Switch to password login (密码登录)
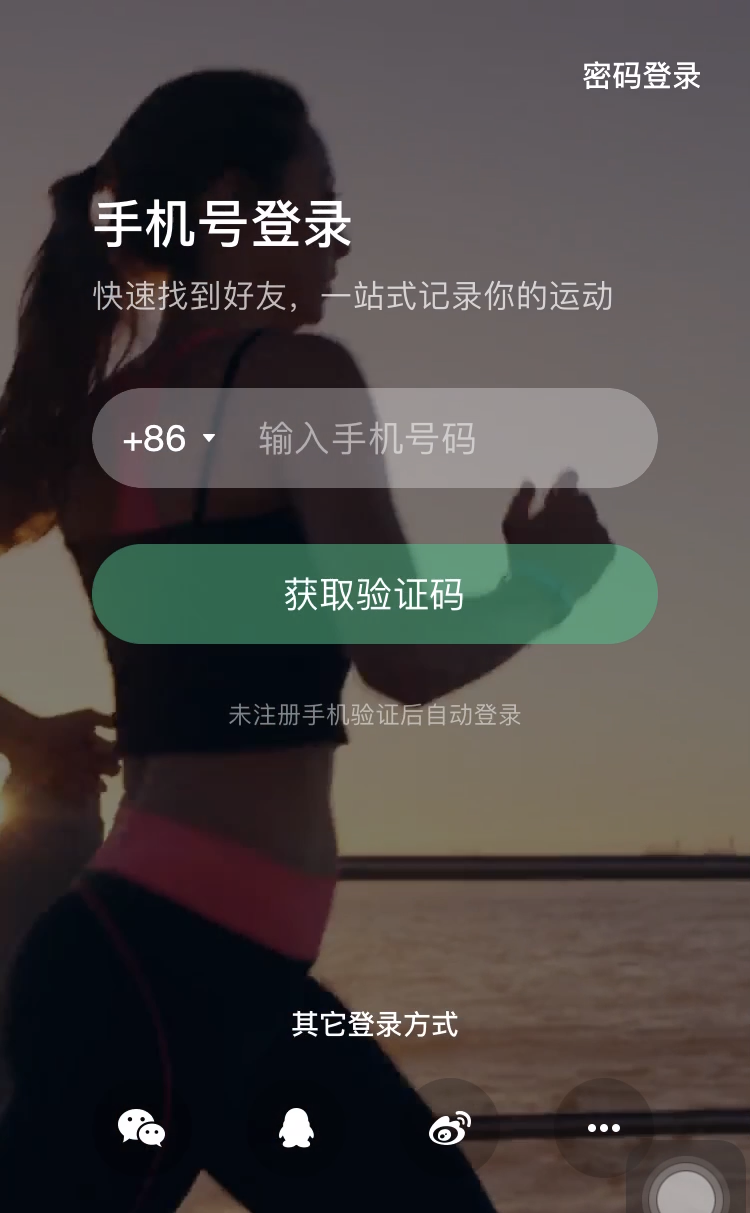750x1213 pixels. click(641, 76)
